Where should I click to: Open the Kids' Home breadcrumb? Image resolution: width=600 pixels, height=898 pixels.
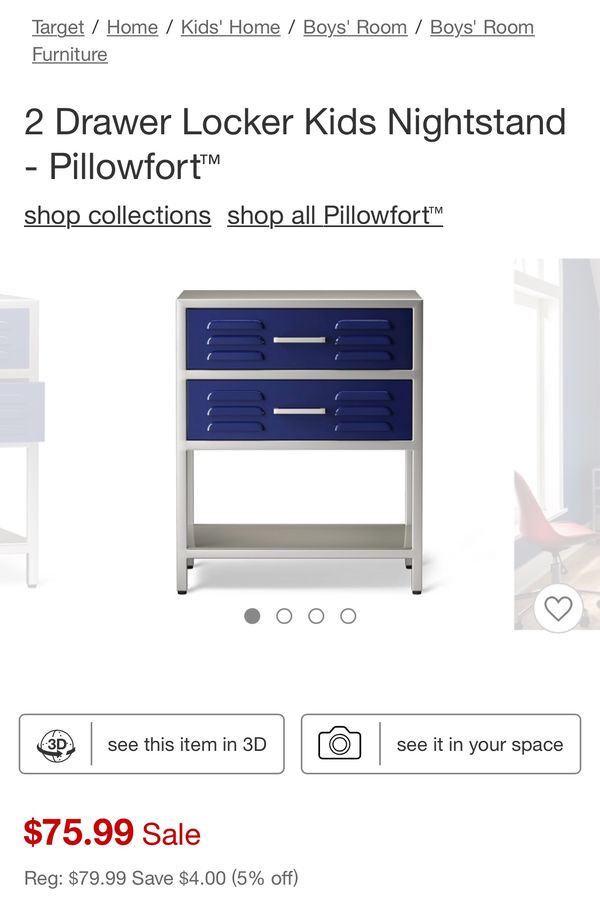click(x=230, y=28)
